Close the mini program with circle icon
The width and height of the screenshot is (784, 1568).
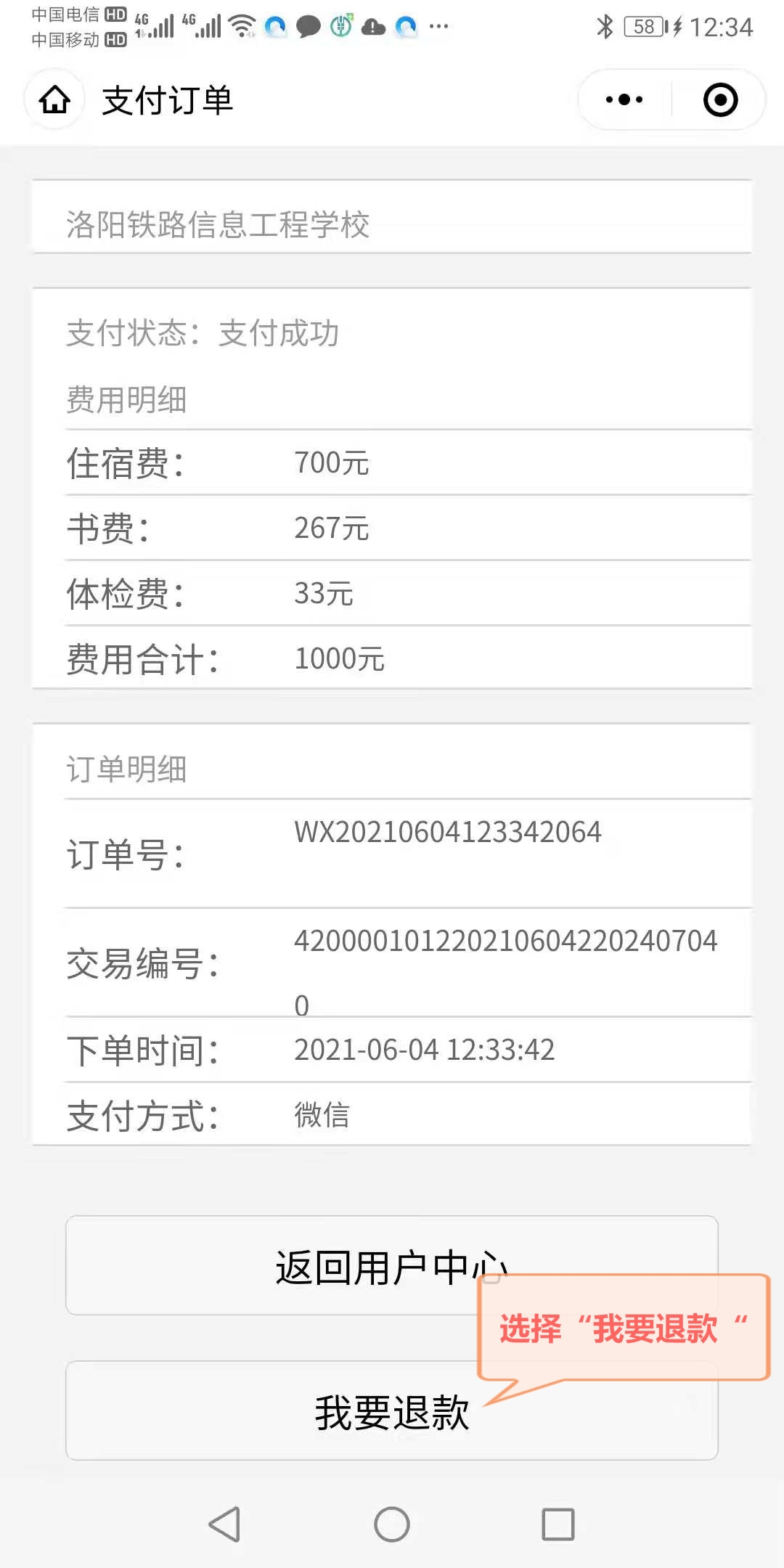[x=720, y=99]
